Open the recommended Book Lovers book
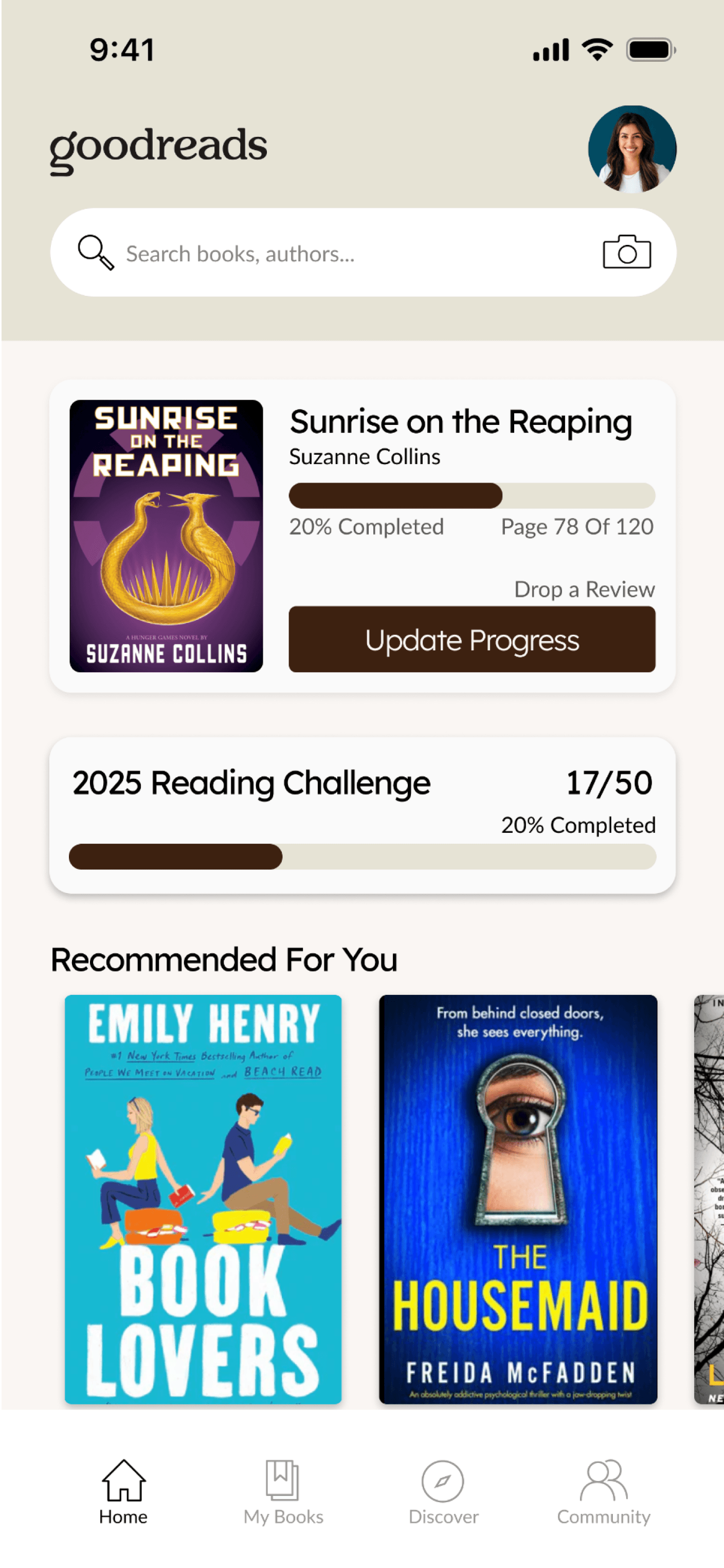Viewport: 724px width, 1568px height. pyautogui.click(x=203, y=1199)
